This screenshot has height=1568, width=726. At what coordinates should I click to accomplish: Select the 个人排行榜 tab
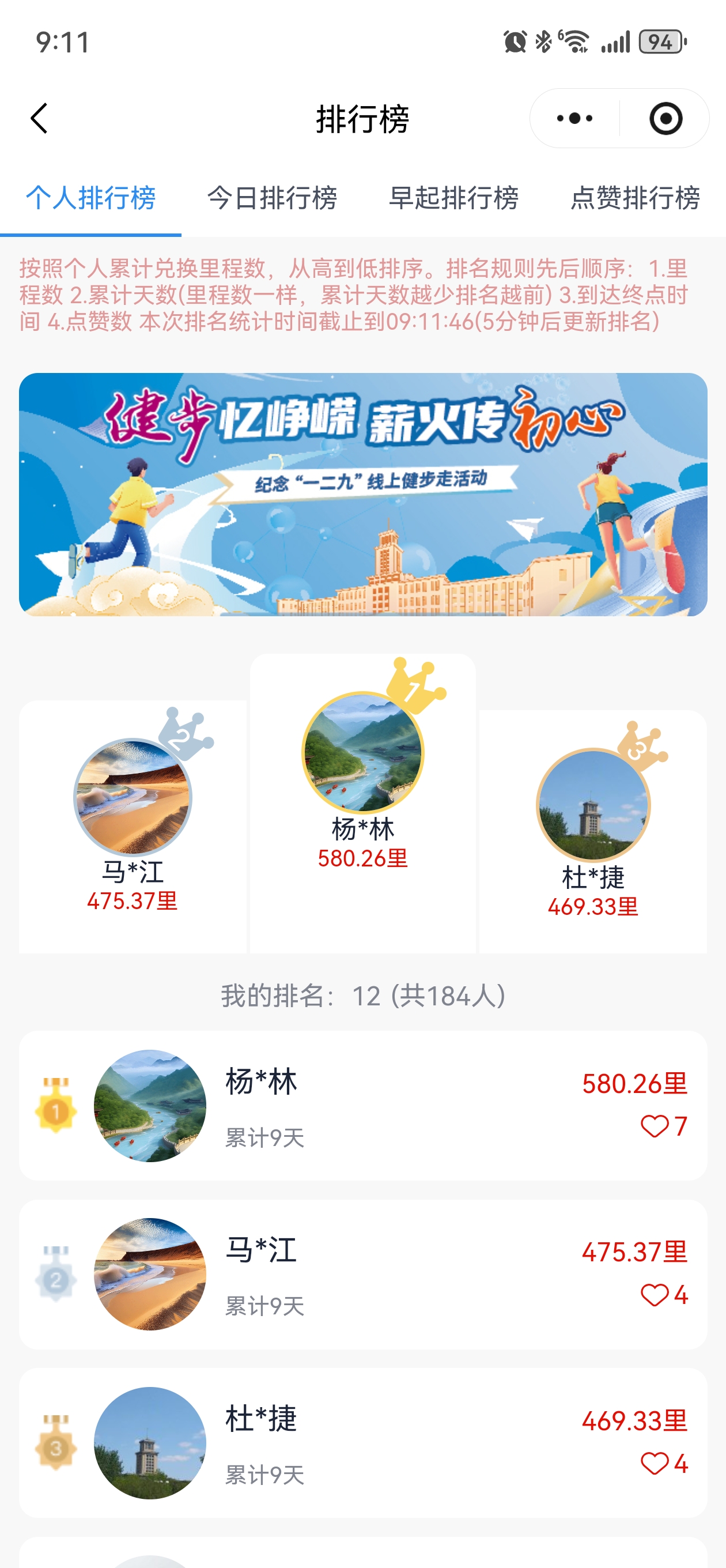[x=90, y=198]
